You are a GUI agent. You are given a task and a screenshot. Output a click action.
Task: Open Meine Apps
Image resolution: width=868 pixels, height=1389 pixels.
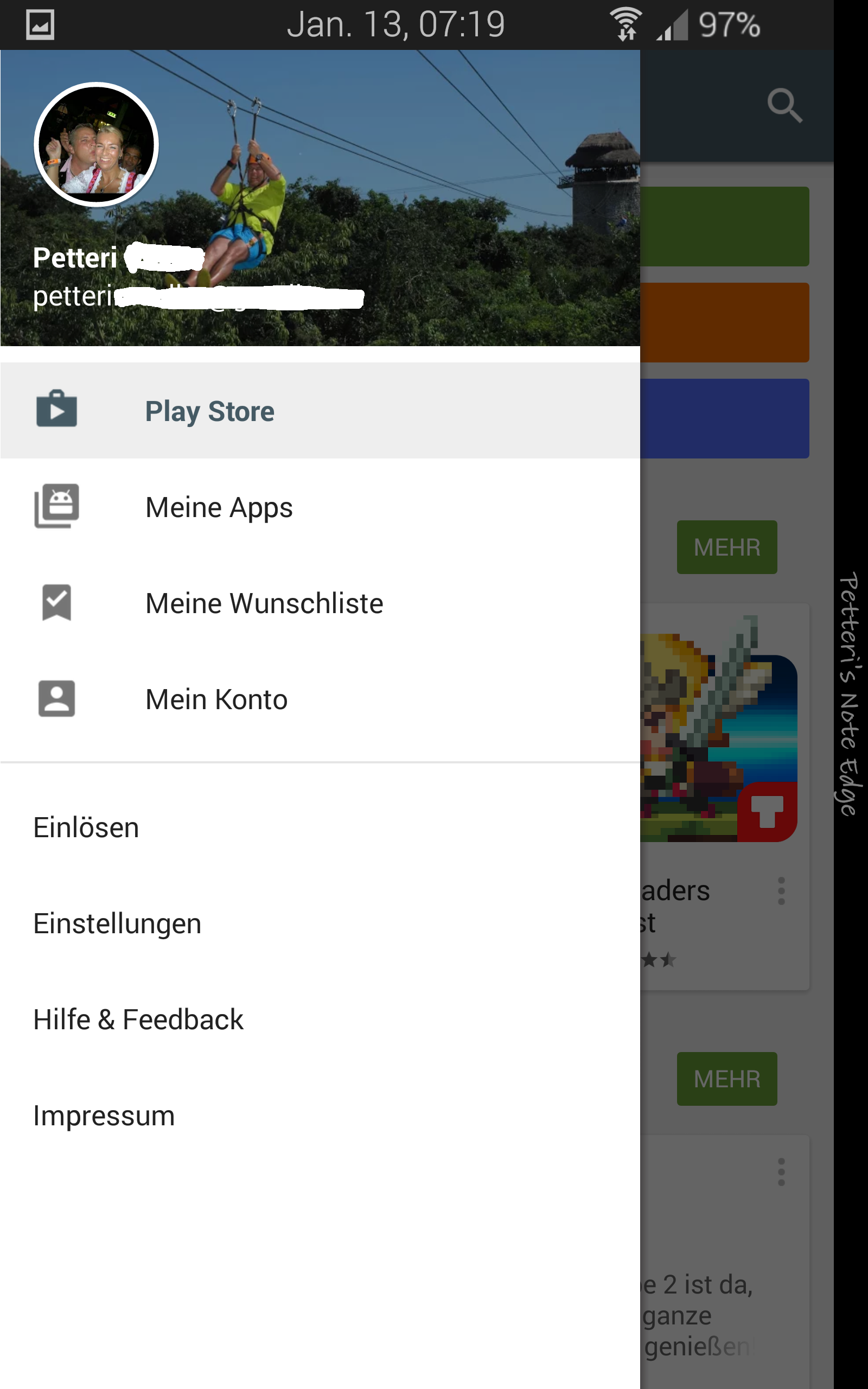(320, 507)
